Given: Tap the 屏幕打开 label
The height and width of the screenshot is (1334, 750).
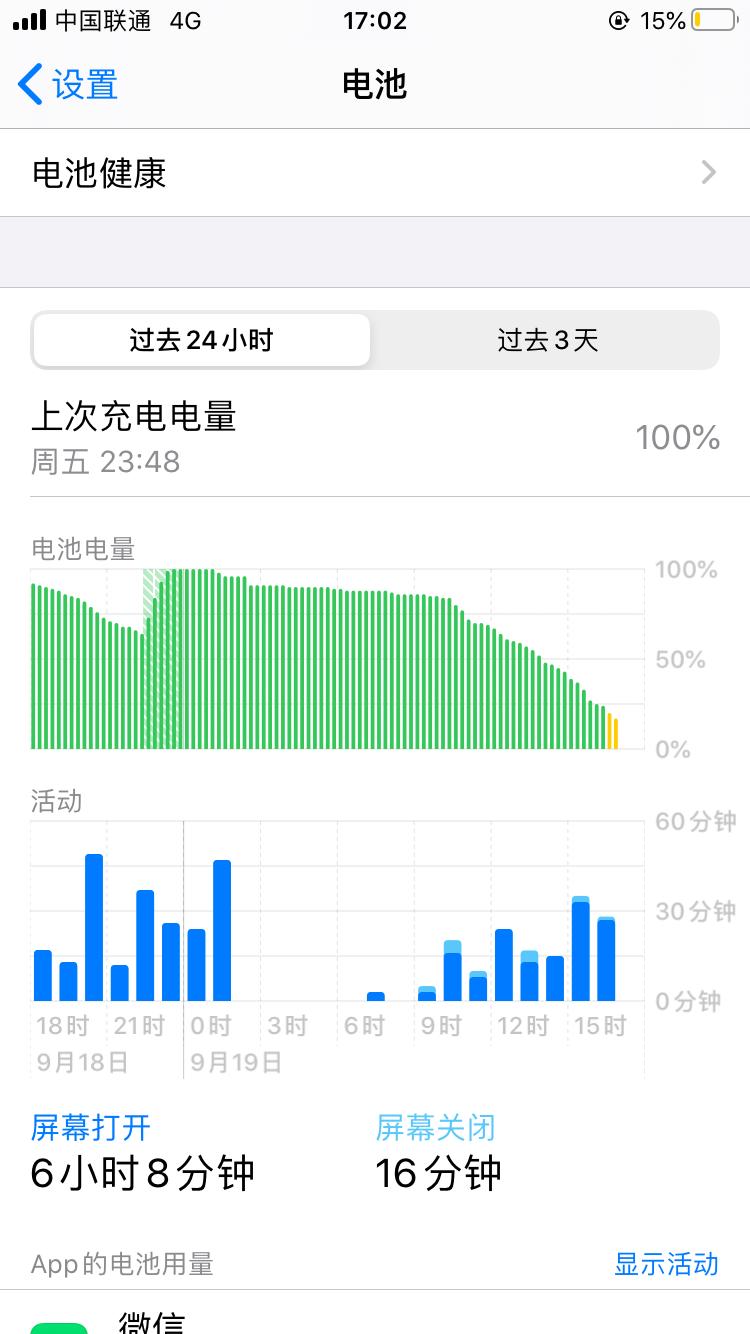Looking at the screenshot, I should pyautogui.click(x=90, y=1127).
